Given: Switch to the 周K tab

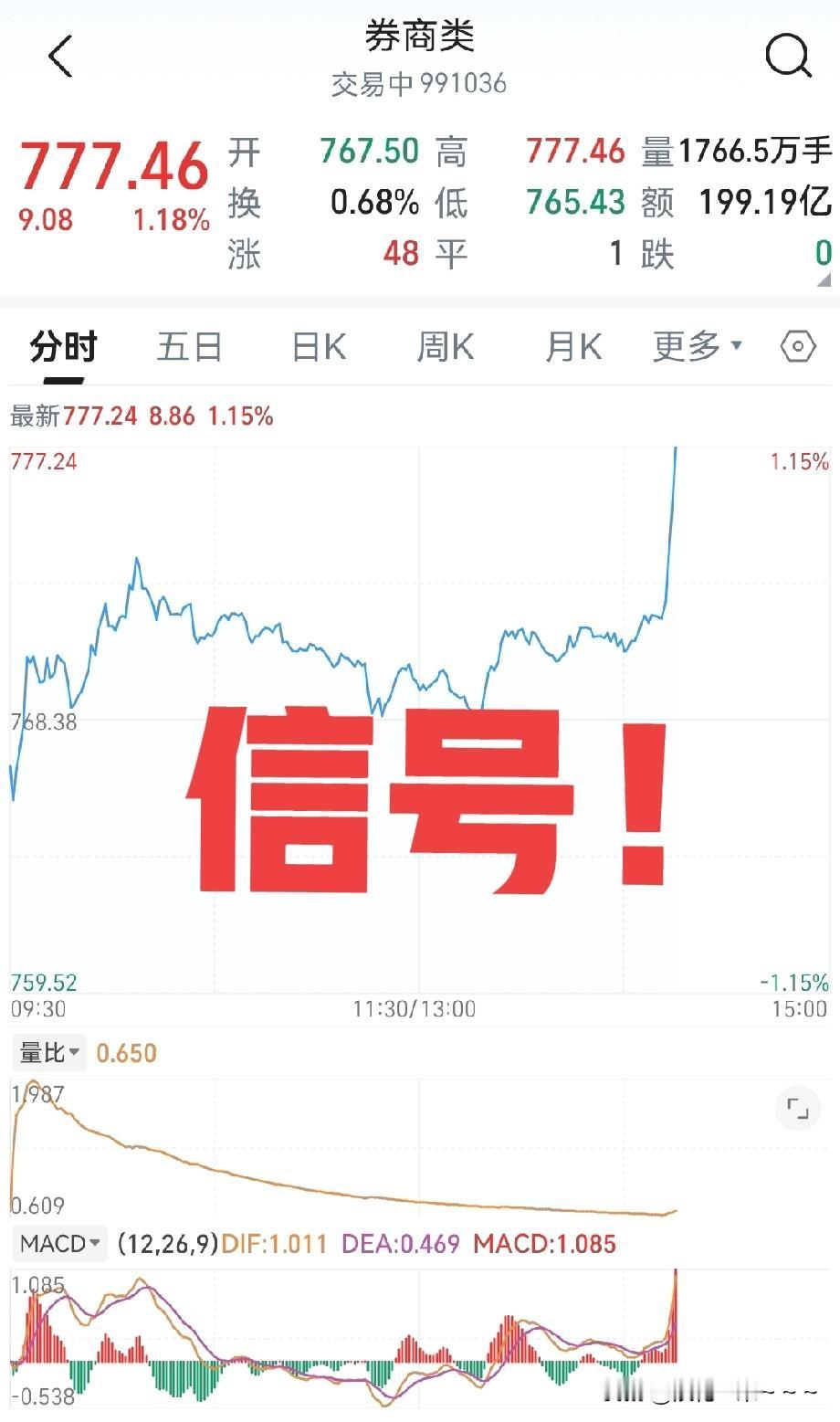Looking at the screenshot, I should tap(445, 346).
